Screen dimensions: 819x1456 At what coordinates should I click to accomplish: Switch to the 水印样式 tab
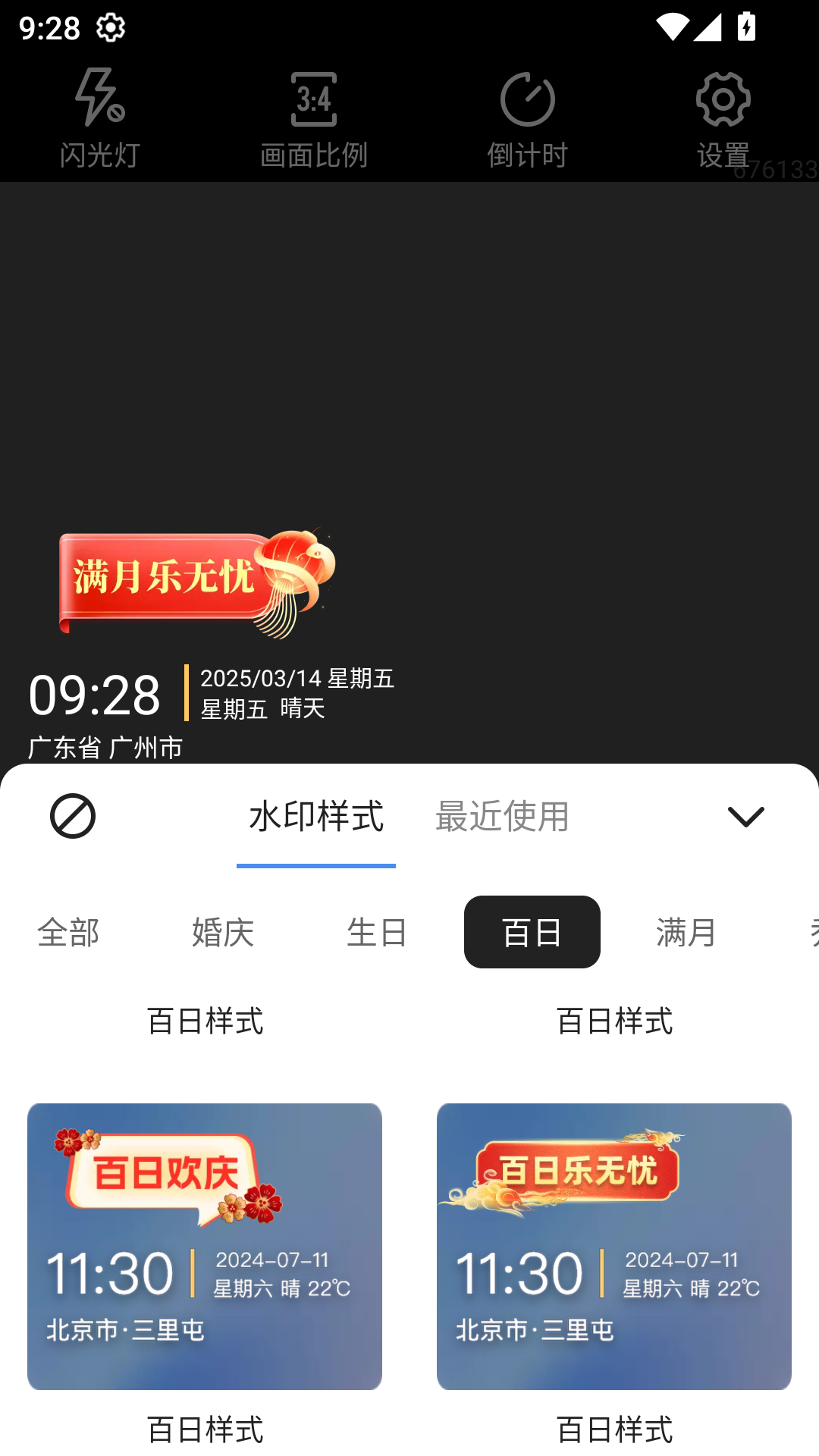tap(317, 817)
